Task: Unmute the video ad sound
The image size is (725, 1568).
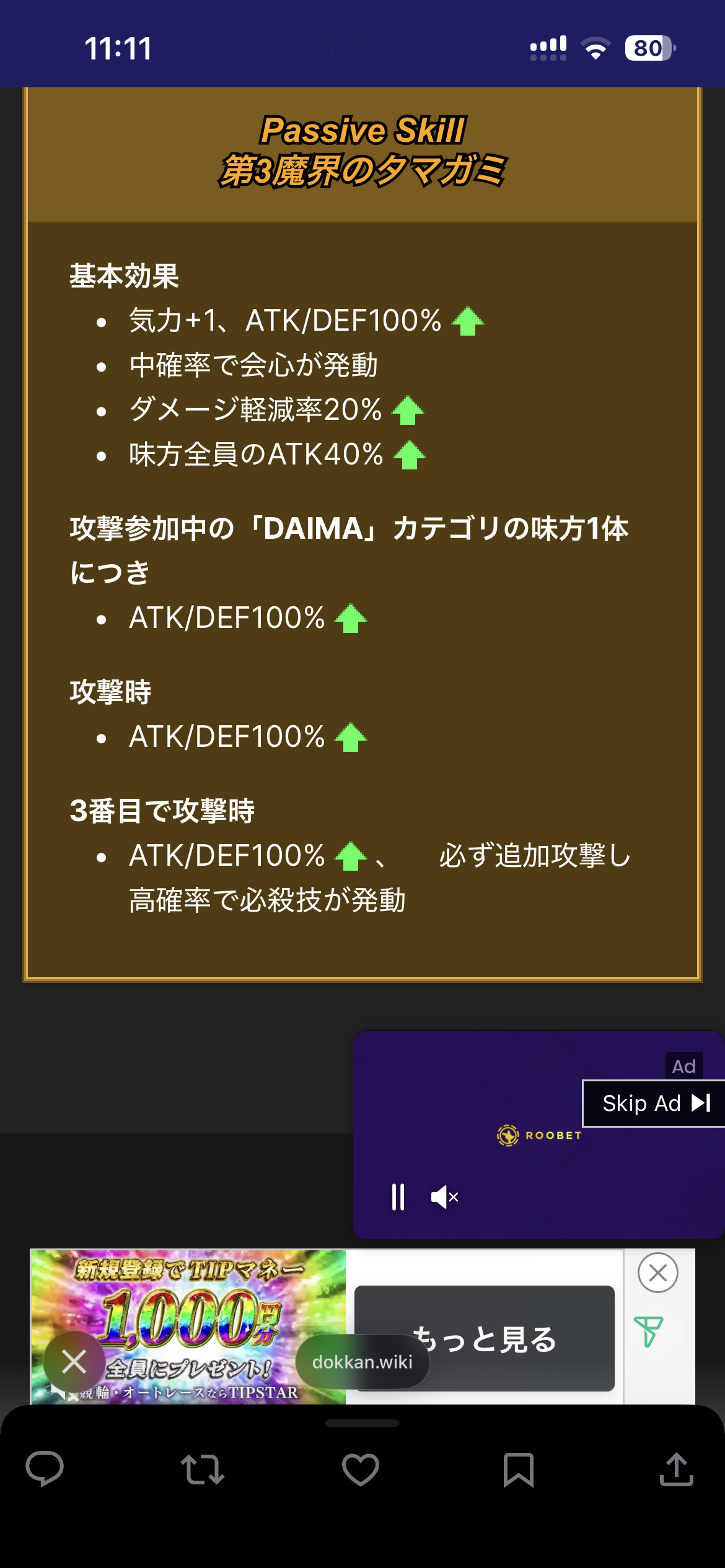Action: coord(444,1196)
